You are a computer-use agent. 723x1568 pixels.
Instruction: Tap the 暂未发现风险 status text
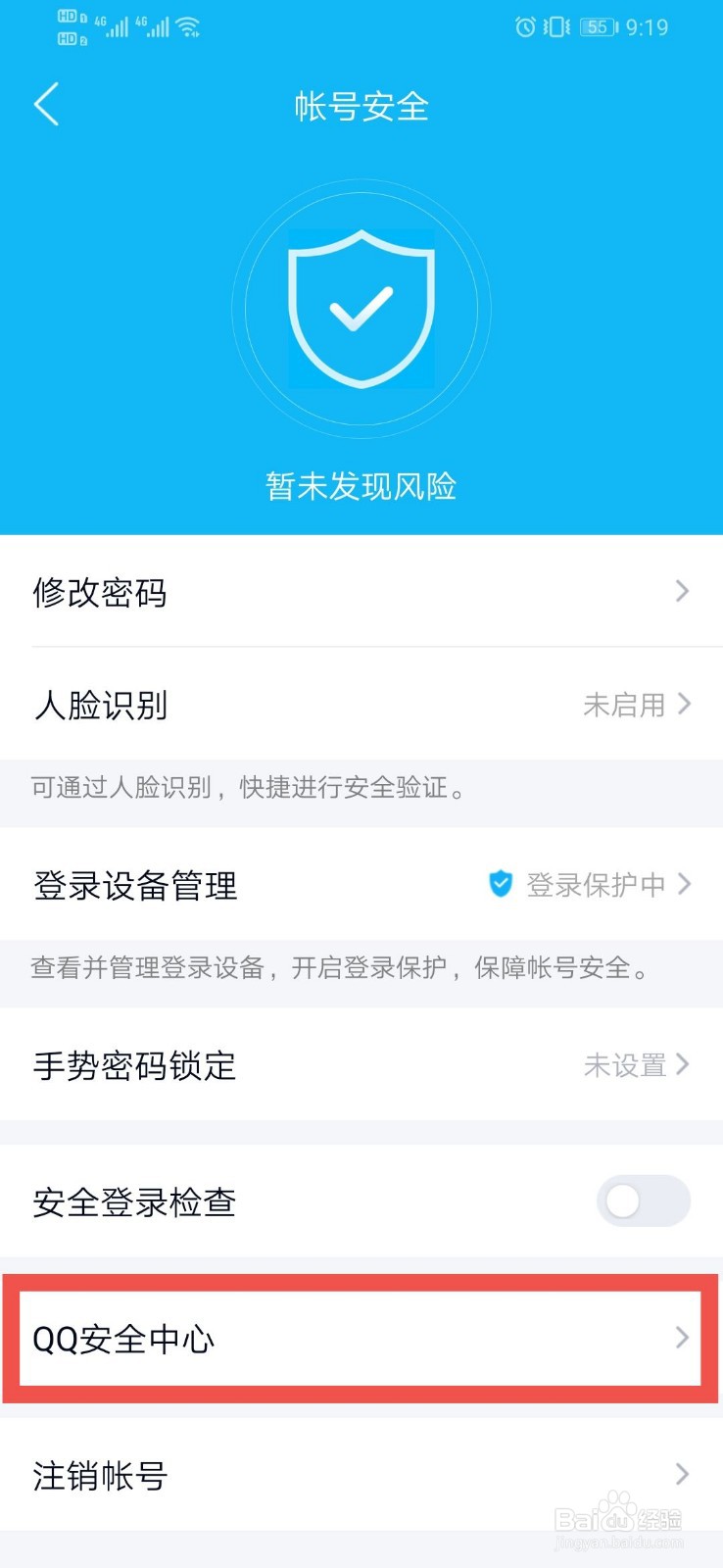[x=361, y=485]
